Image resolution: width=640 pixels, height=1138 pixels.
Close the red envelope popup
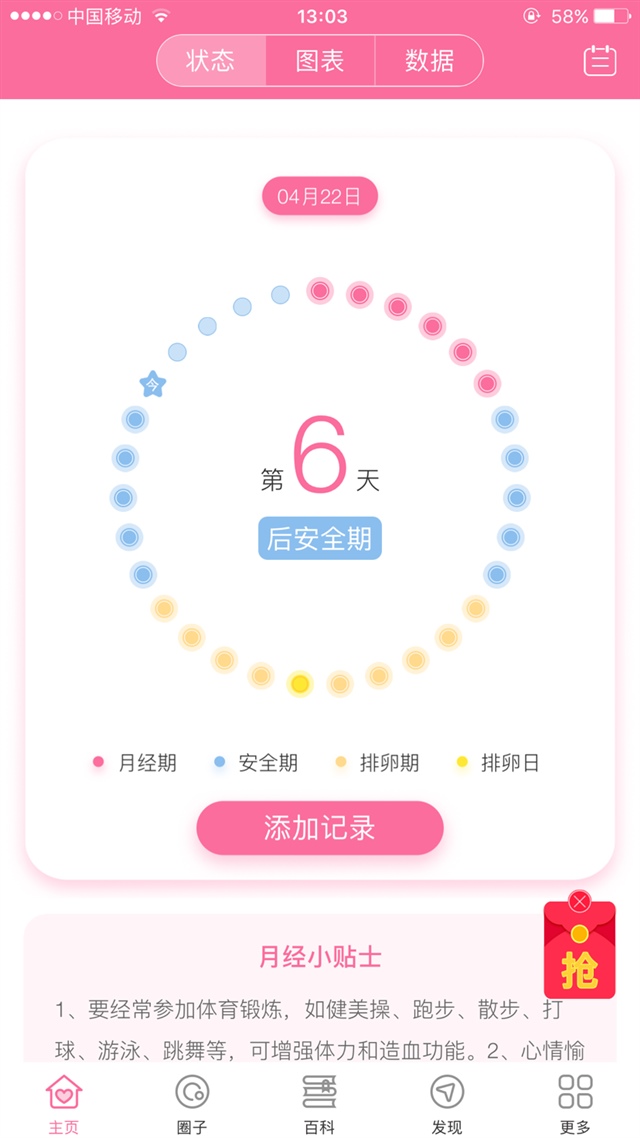tap(580, 902)
